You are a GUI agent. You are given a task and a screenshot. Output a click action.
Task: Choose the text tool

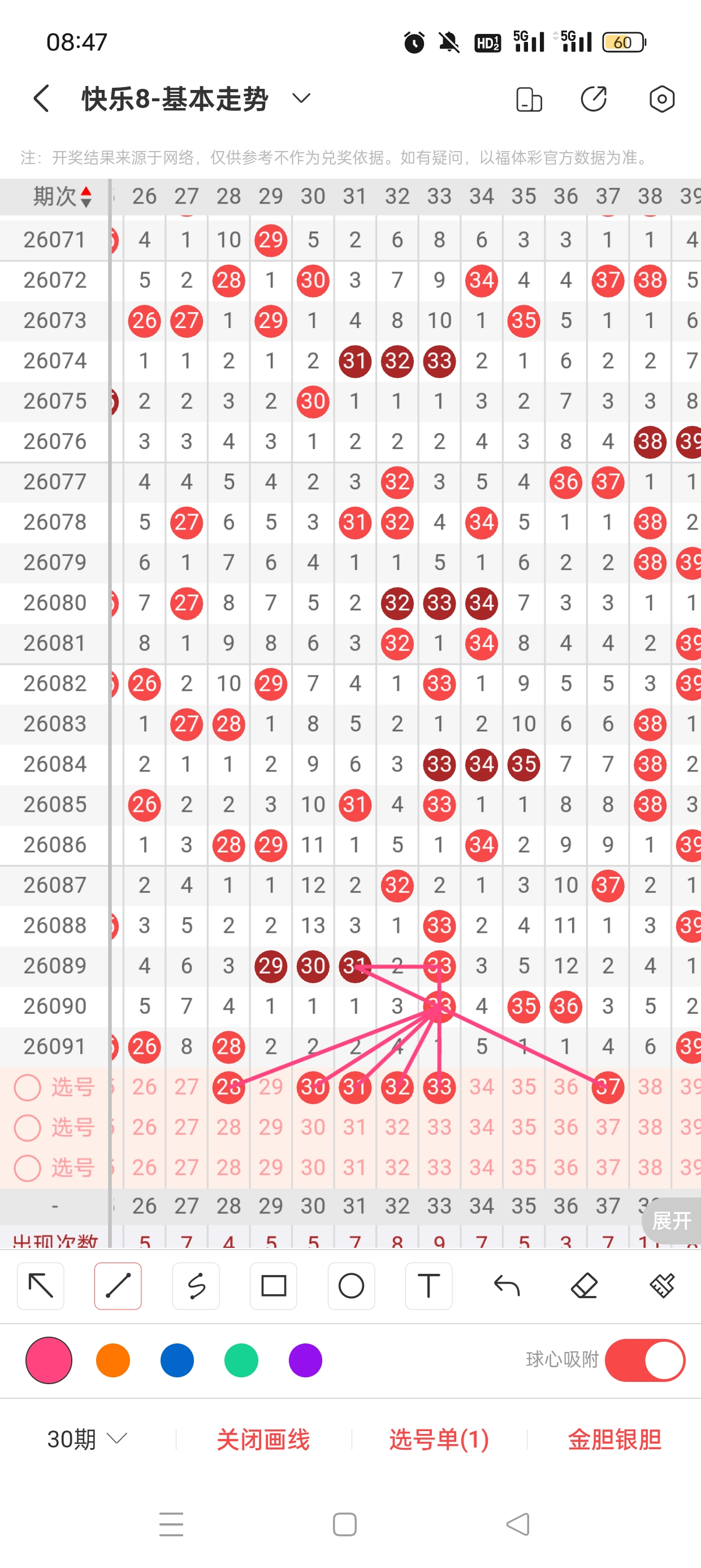429,1286
